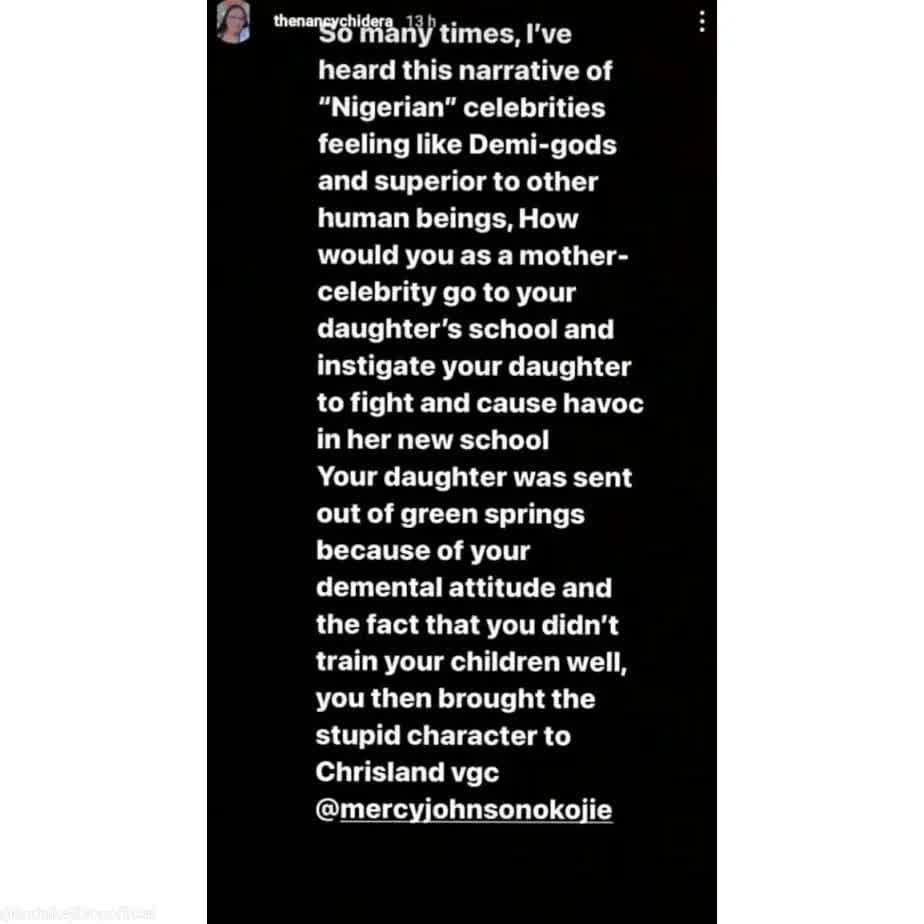This screenshot has width=924, height=924.
Task: Open thenancychidera's profile picture
Action: [233, 23]
